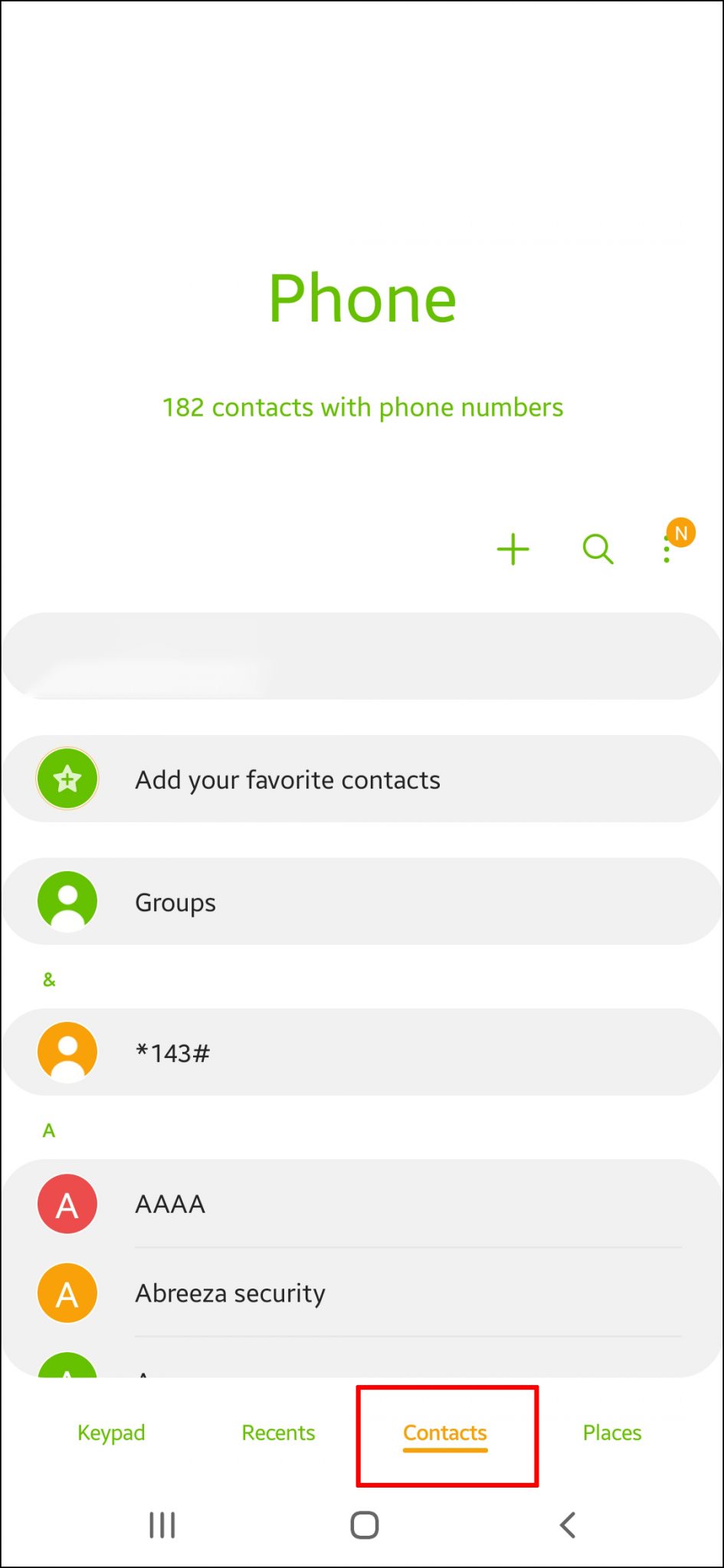Screen dimensions: 724x1568
Task: Add a new contact with the plus icon
Action: [513, 549]
